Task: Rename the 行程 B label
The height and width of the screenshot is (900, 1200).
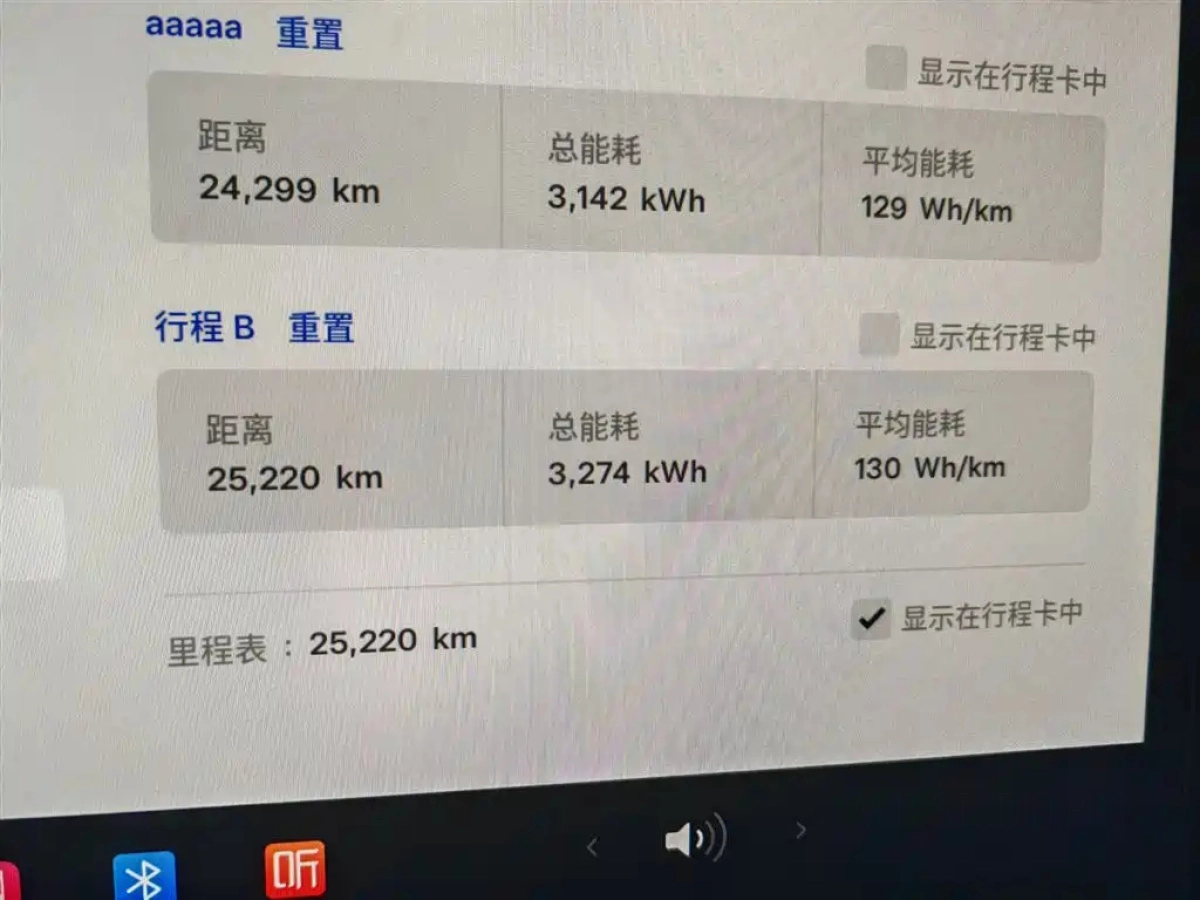Action: [x=204, y=326]
